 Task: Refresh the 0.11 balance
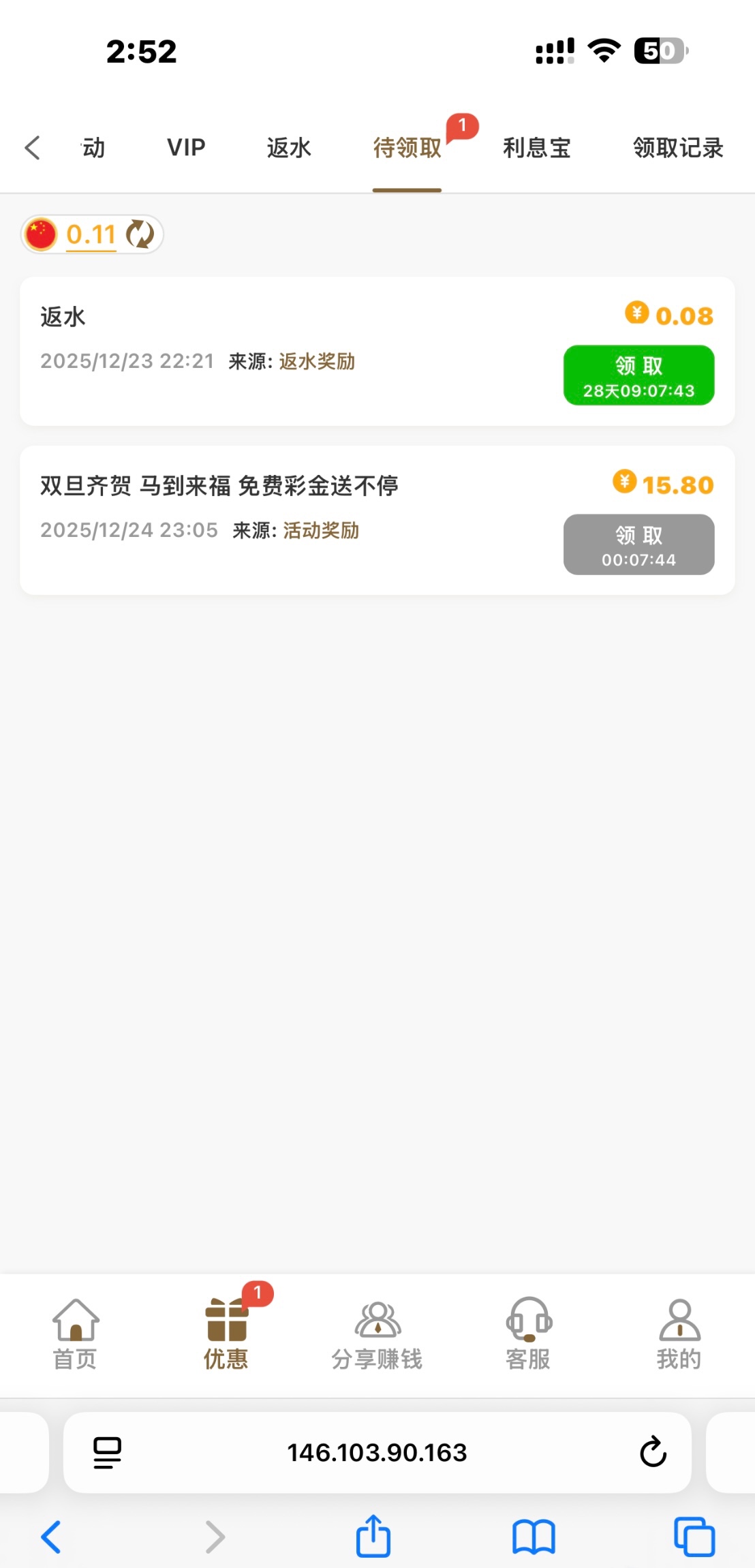(x=140, y=234)
